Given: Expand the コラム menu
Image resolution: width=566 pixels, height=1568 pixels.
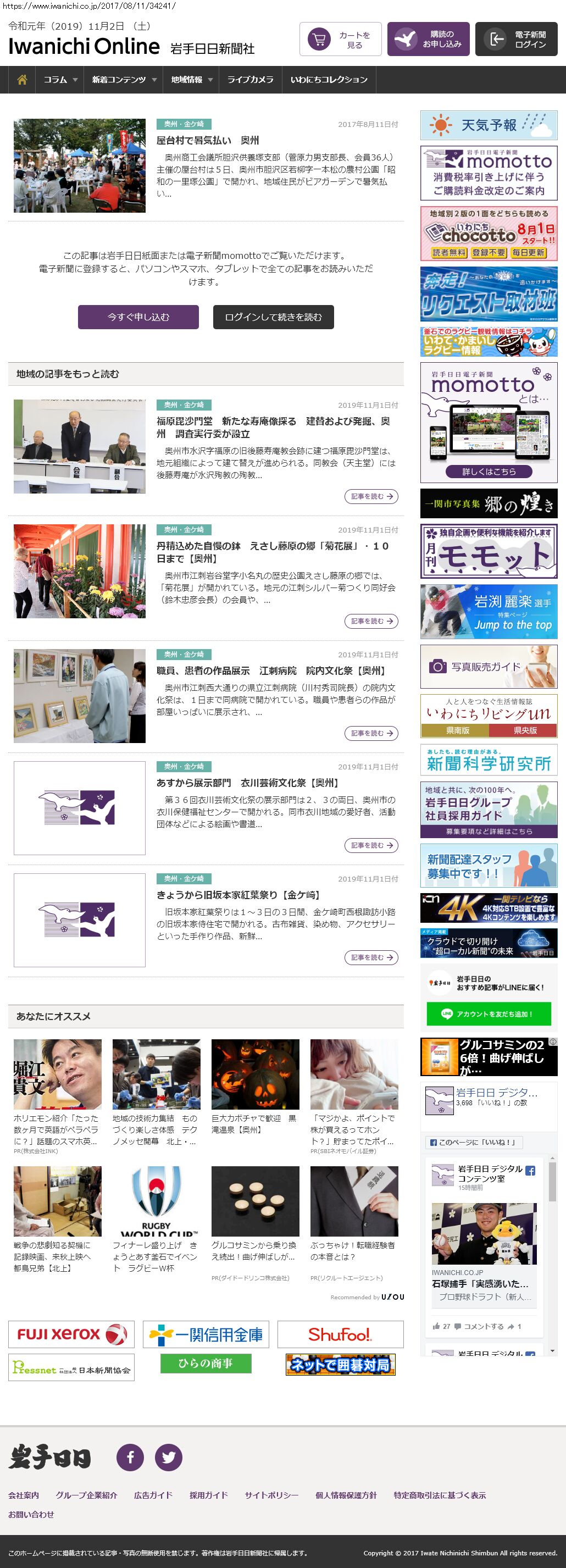Looking at the screenshot, I should (x=60, y=80).
